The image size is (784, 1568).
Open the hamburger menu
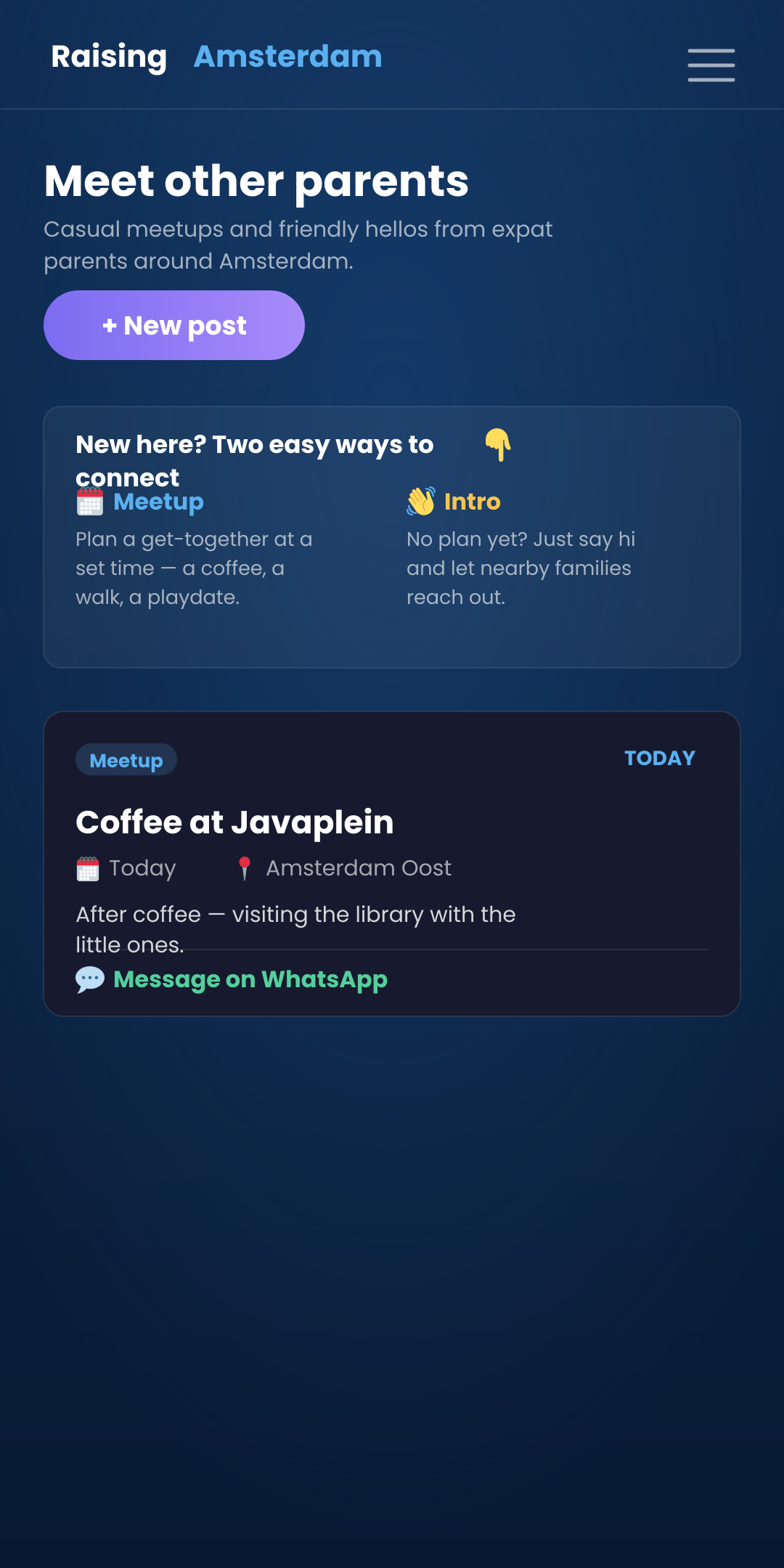pyautogui.click(x=711, y=65)
